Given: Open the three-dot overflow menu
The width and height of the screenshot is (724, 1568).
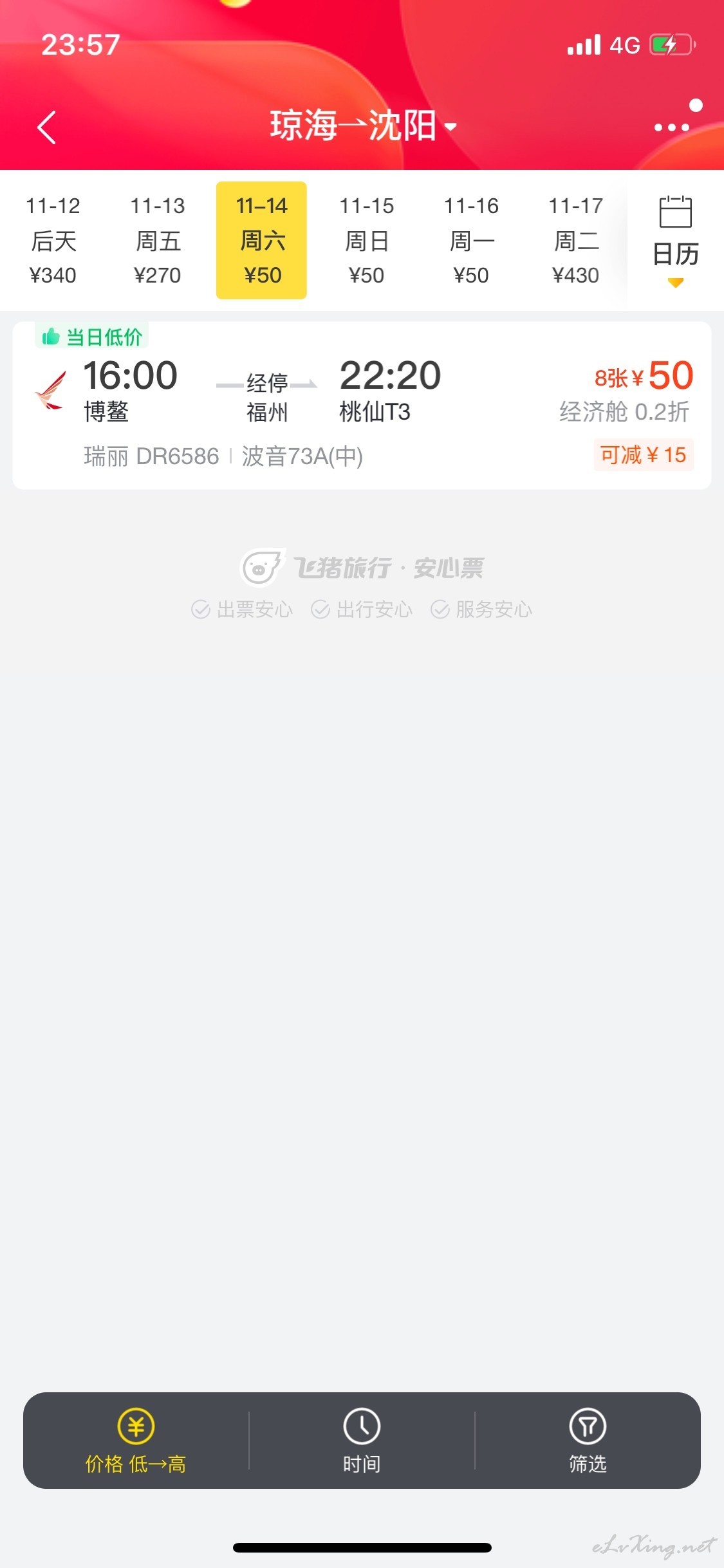Looking at the screenshot, I should 671,127.
